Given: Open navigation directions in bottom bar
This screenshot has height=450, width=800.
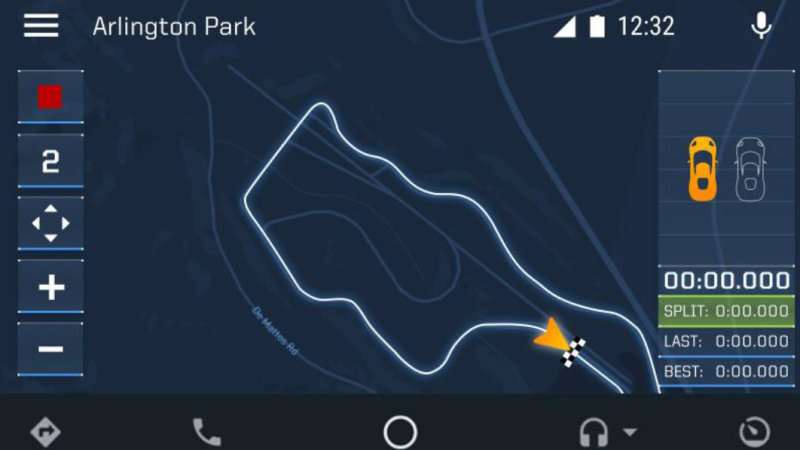Looking at the screenshot, I should click(46, 432).
